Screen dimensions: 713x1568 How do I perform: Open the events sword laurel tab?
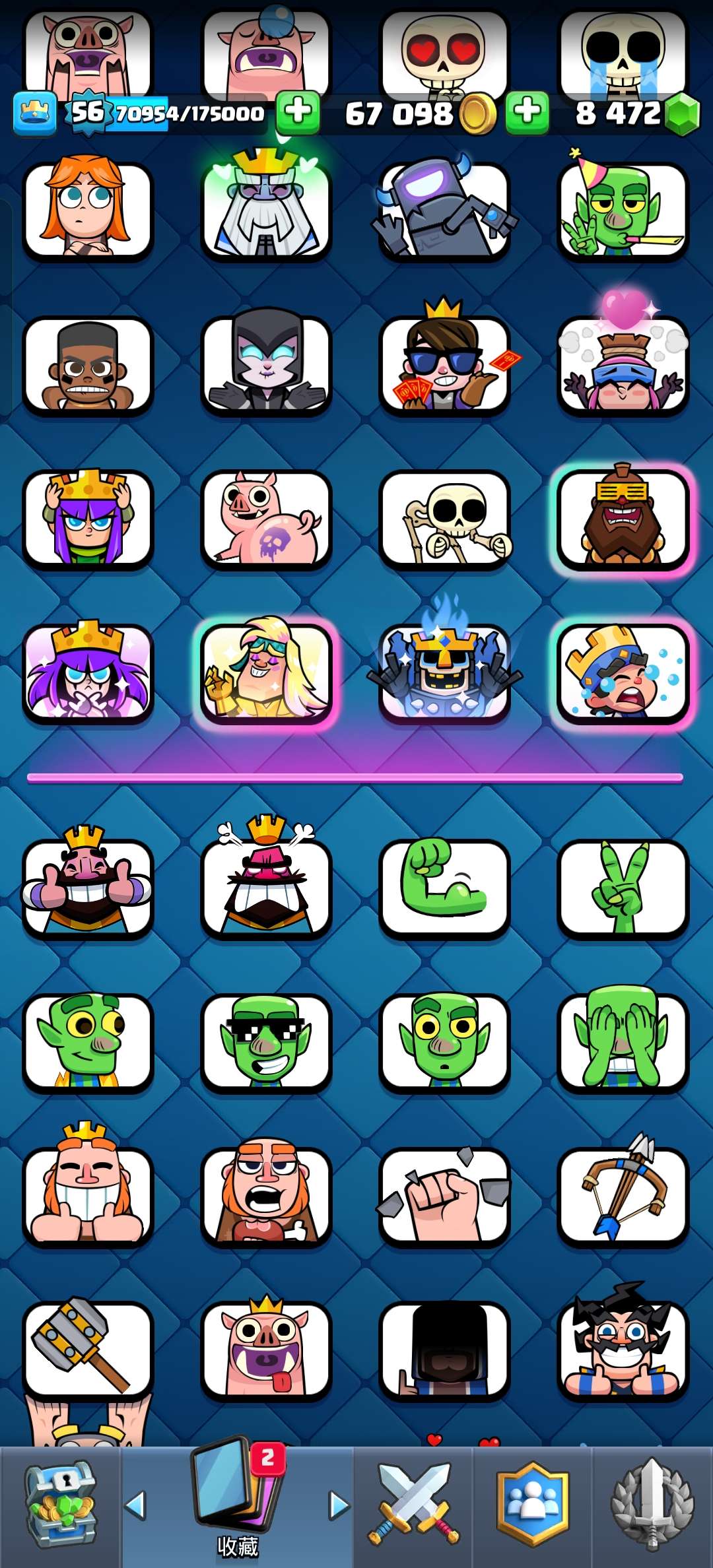(652, 1507)
